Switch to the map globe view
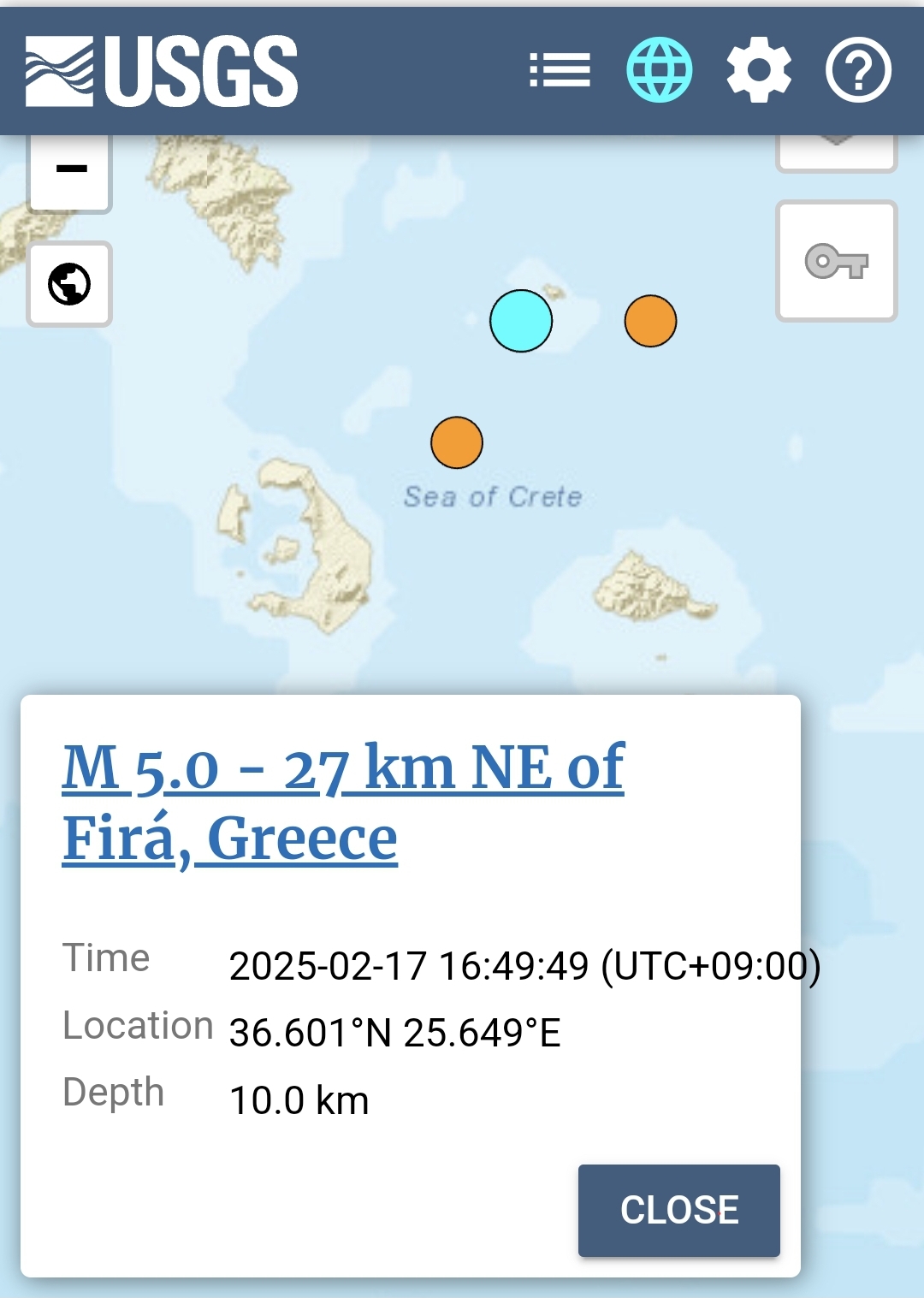 (659, 70)
